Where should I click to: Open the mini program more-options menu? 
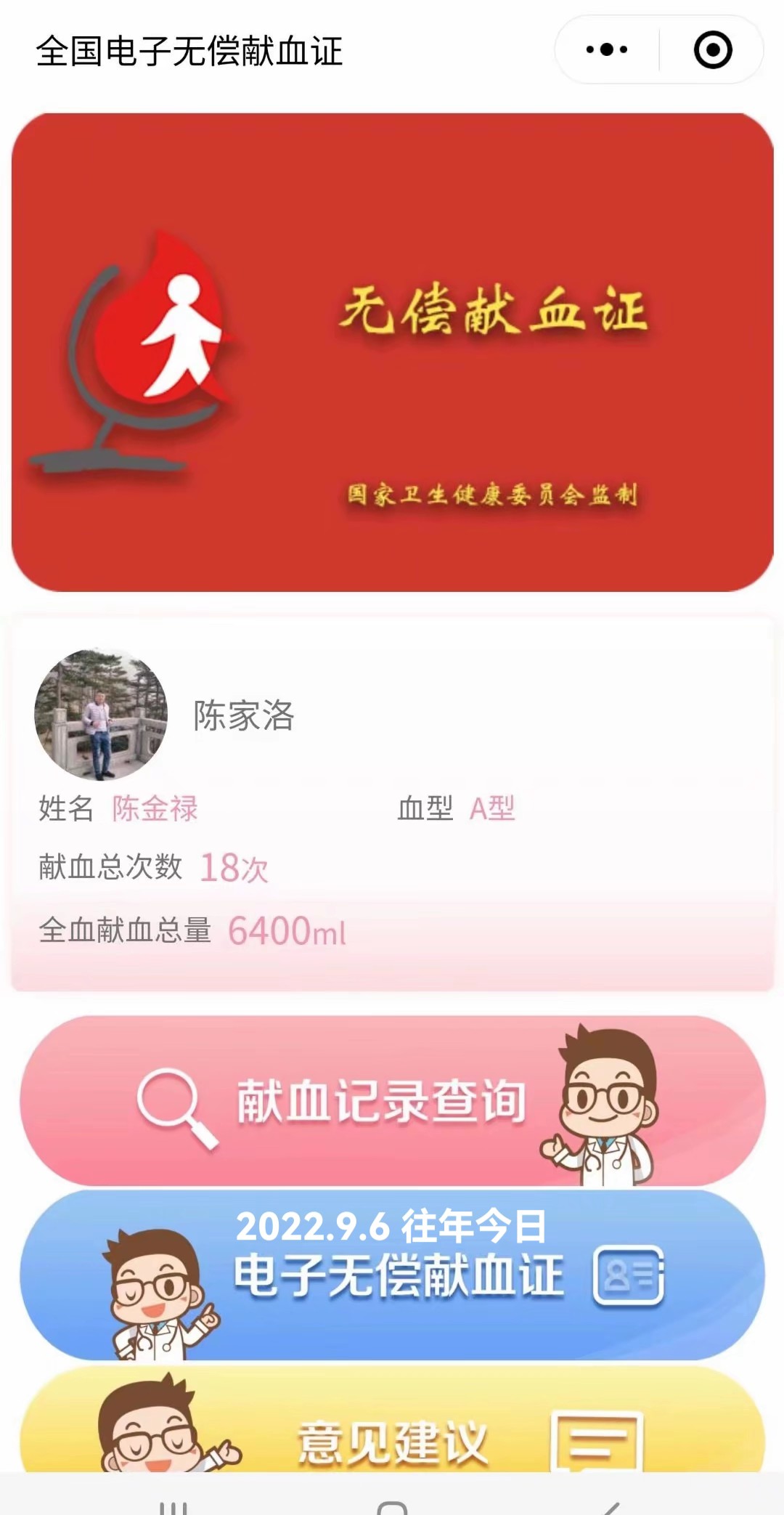(607, 50)
